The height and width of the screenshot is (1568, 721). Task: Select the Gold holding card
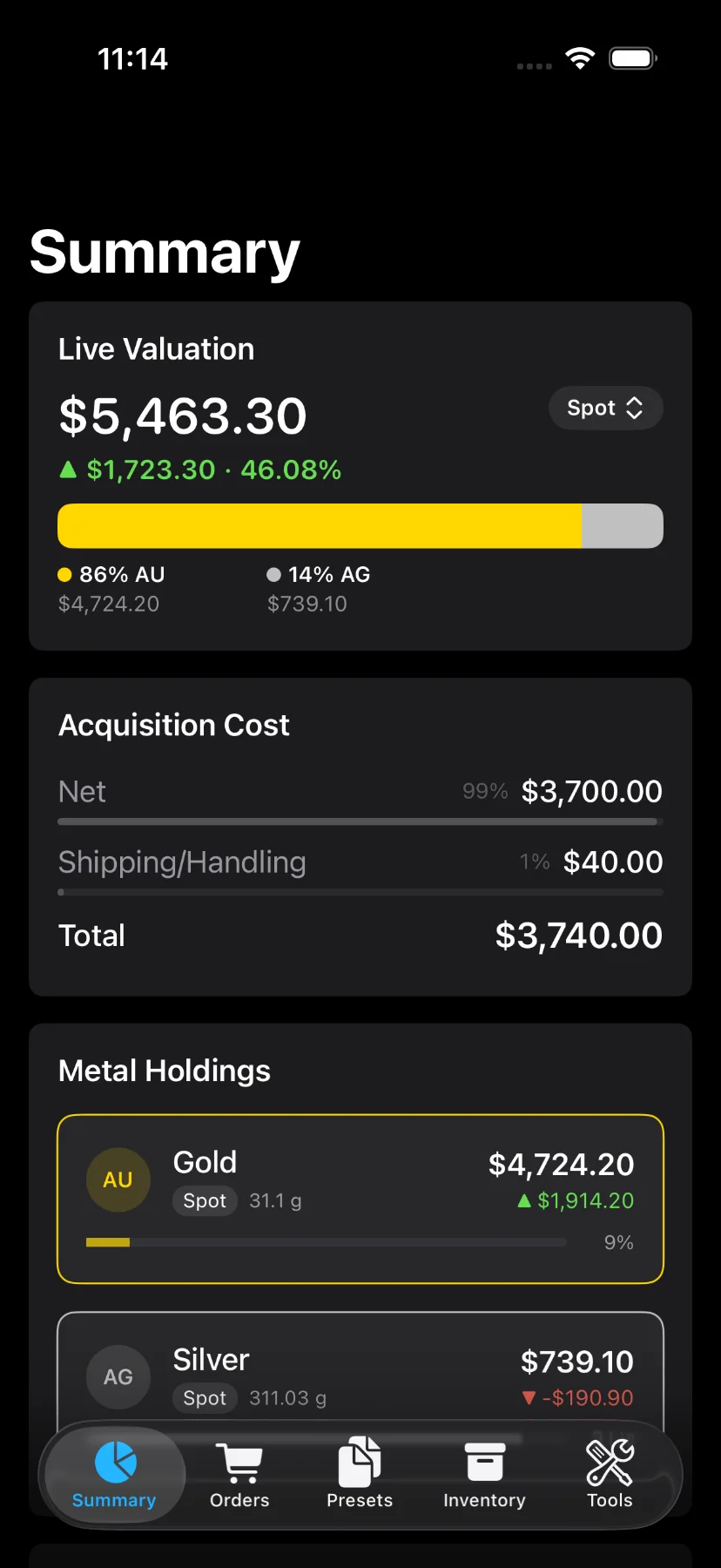[x=360, y=1199]
